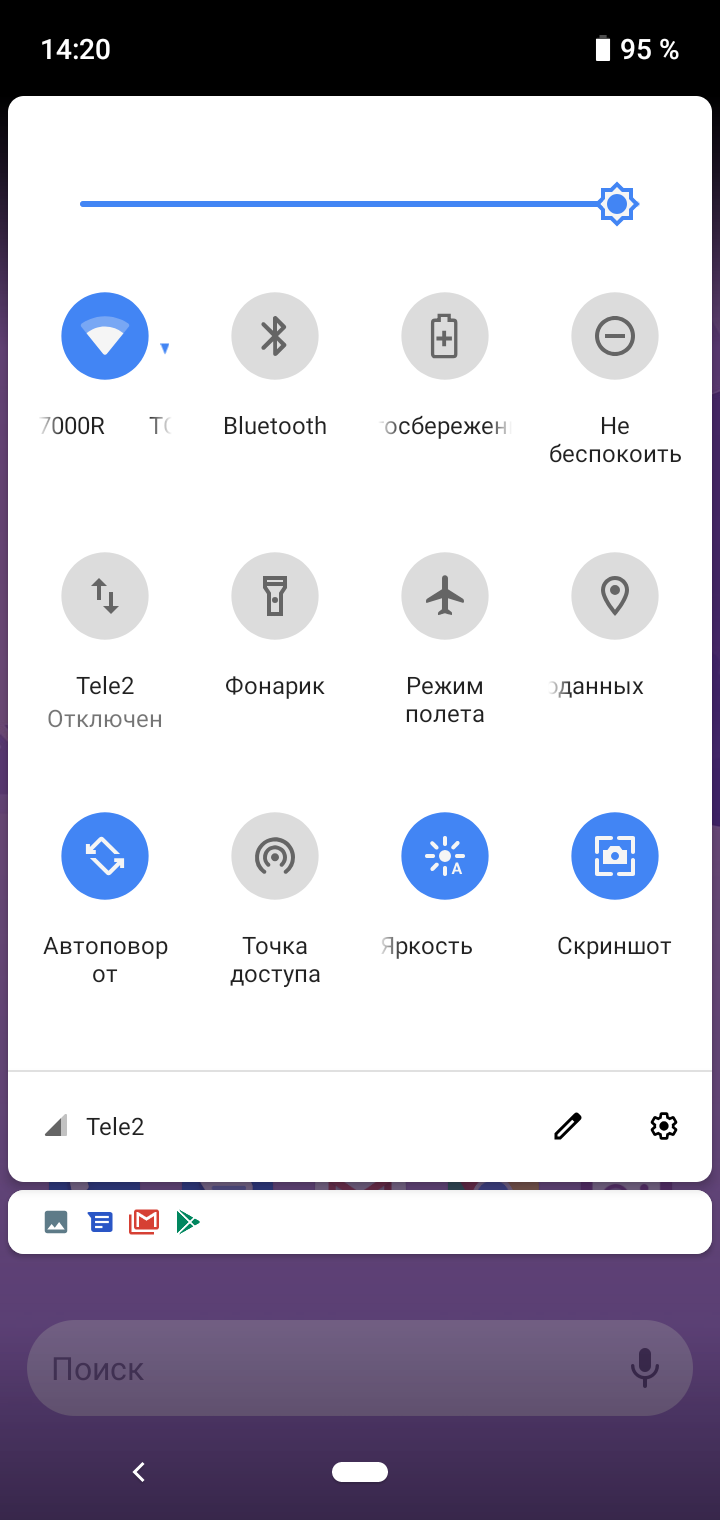Viewport: 720px width, 1520px height.
Task: Enable Не беспокоить mode
Action: pyautogui.click(x=615, y=336)
